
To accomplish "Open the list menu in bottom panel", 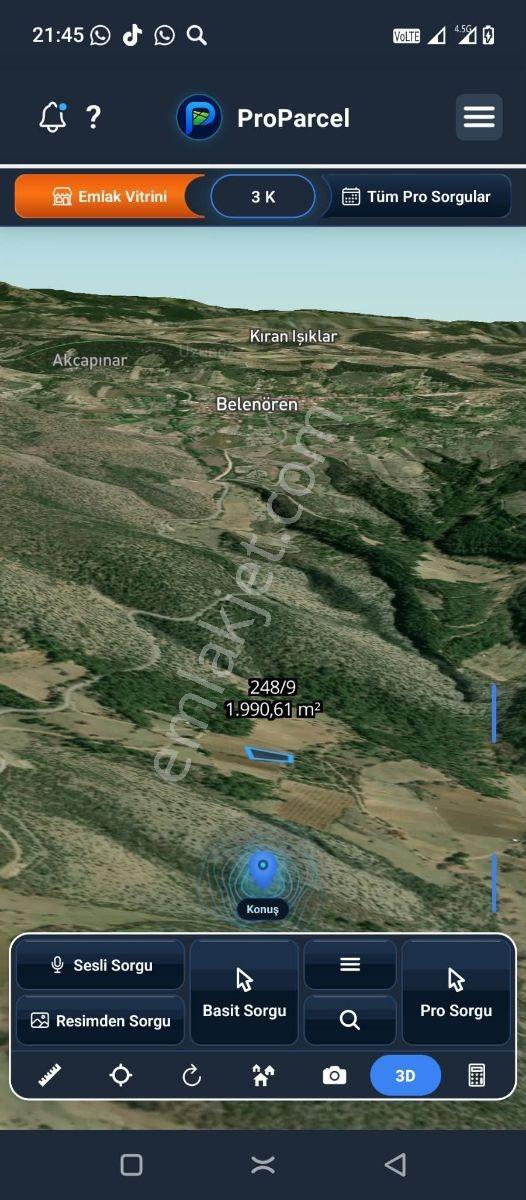I will point(350,965).
